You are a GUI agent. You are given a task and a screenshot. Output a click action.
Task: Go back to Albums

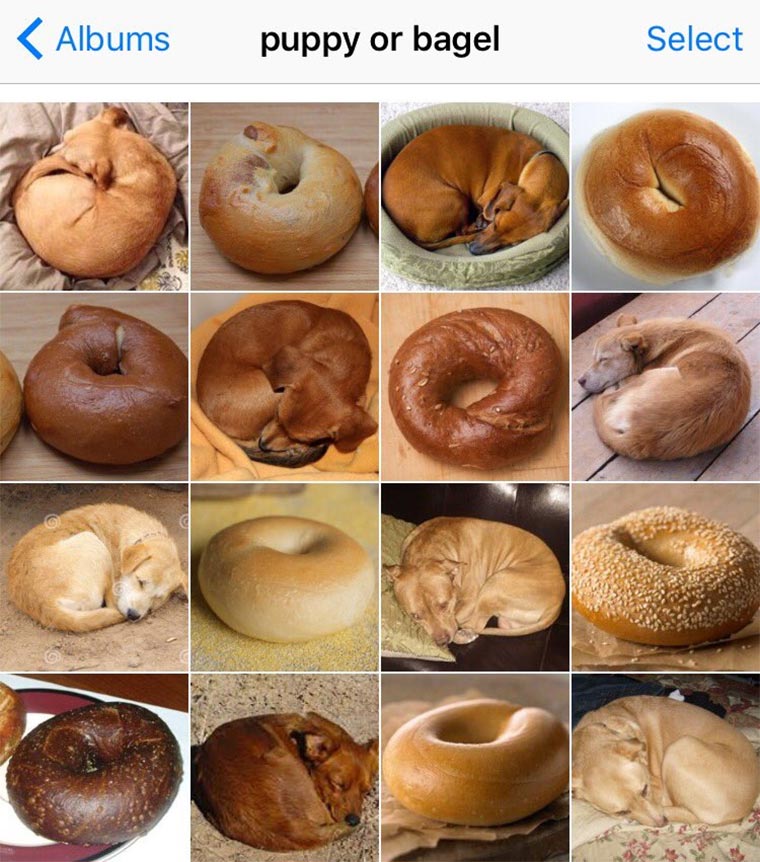point(94,39)
